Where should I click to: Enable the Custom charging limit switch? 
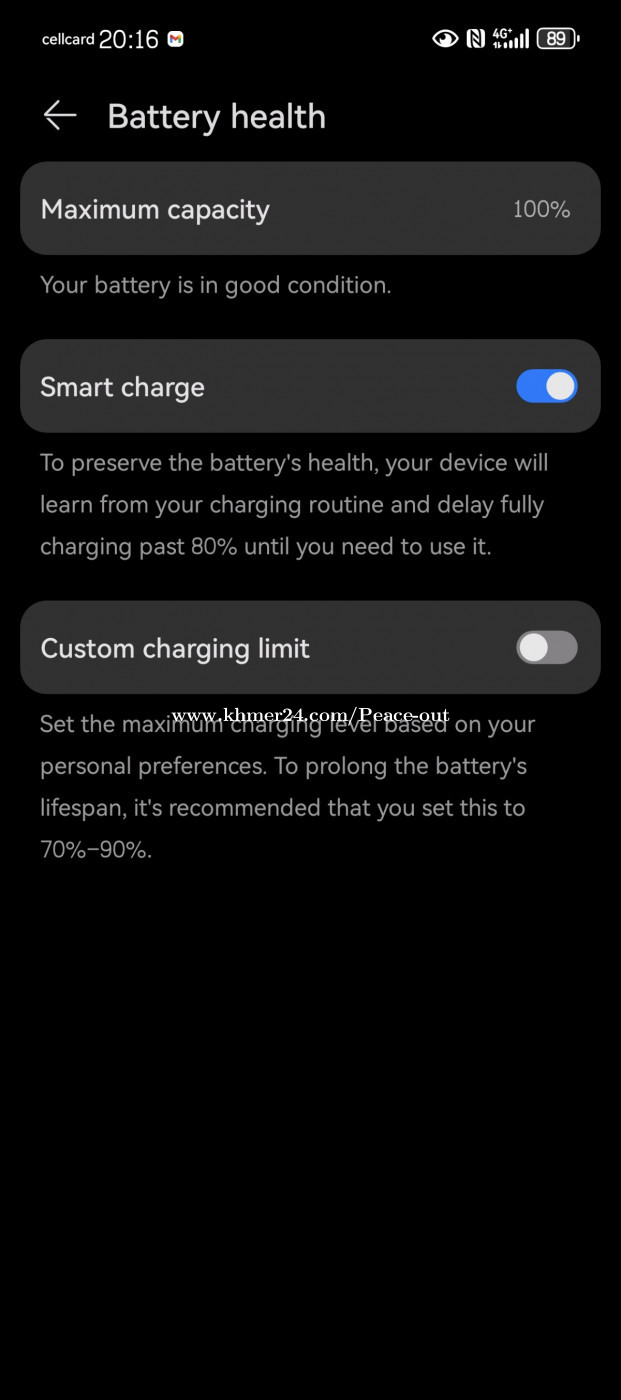[547, 648]
